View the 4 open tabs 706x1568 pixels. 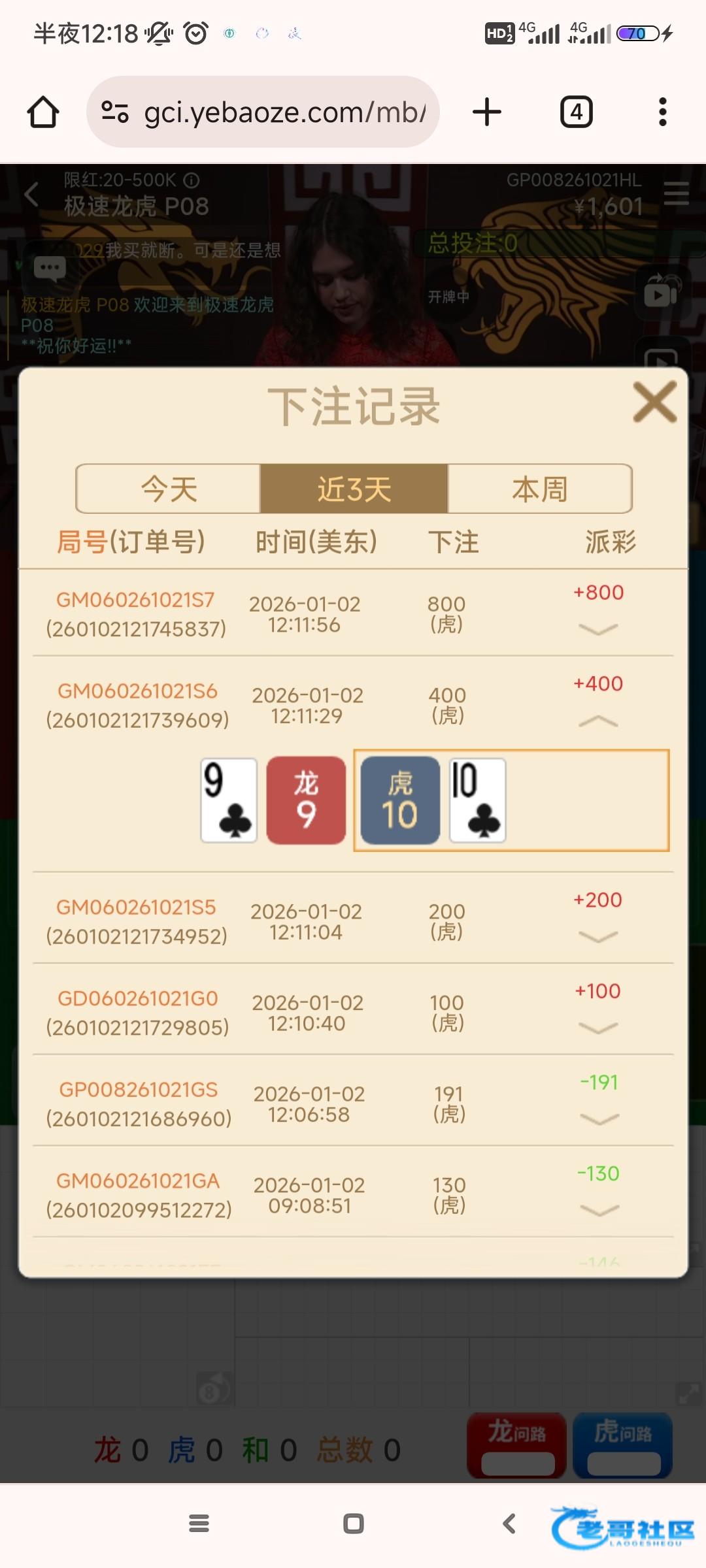[576, 112]
